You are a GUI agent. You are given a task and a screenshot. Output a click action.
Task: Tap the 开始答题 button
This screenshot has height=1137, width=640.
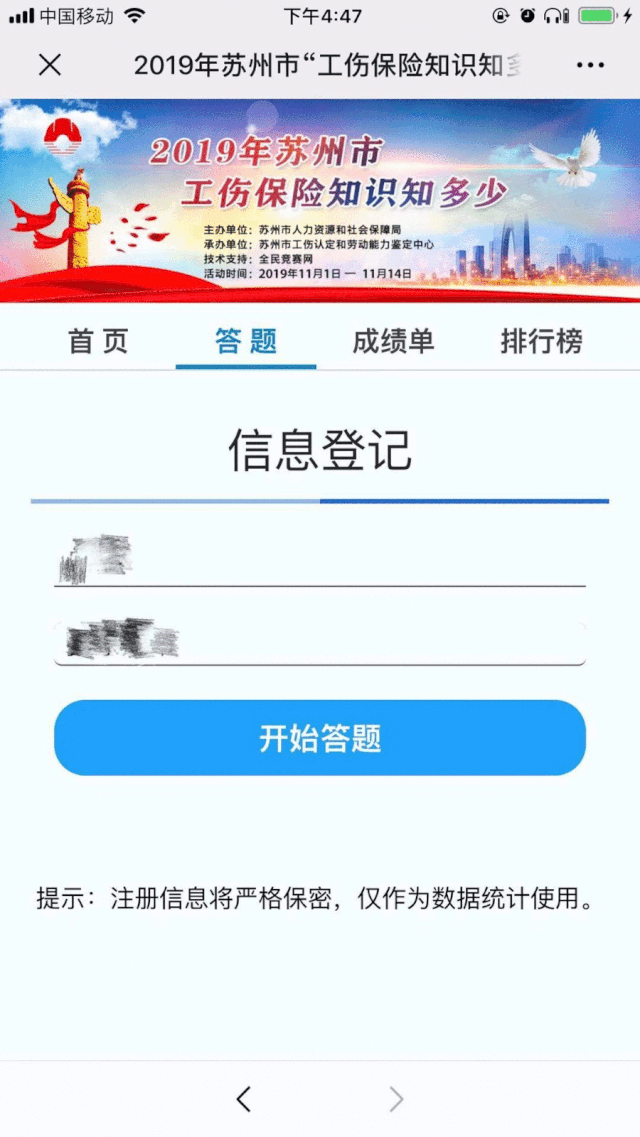[x=320, y=738]
